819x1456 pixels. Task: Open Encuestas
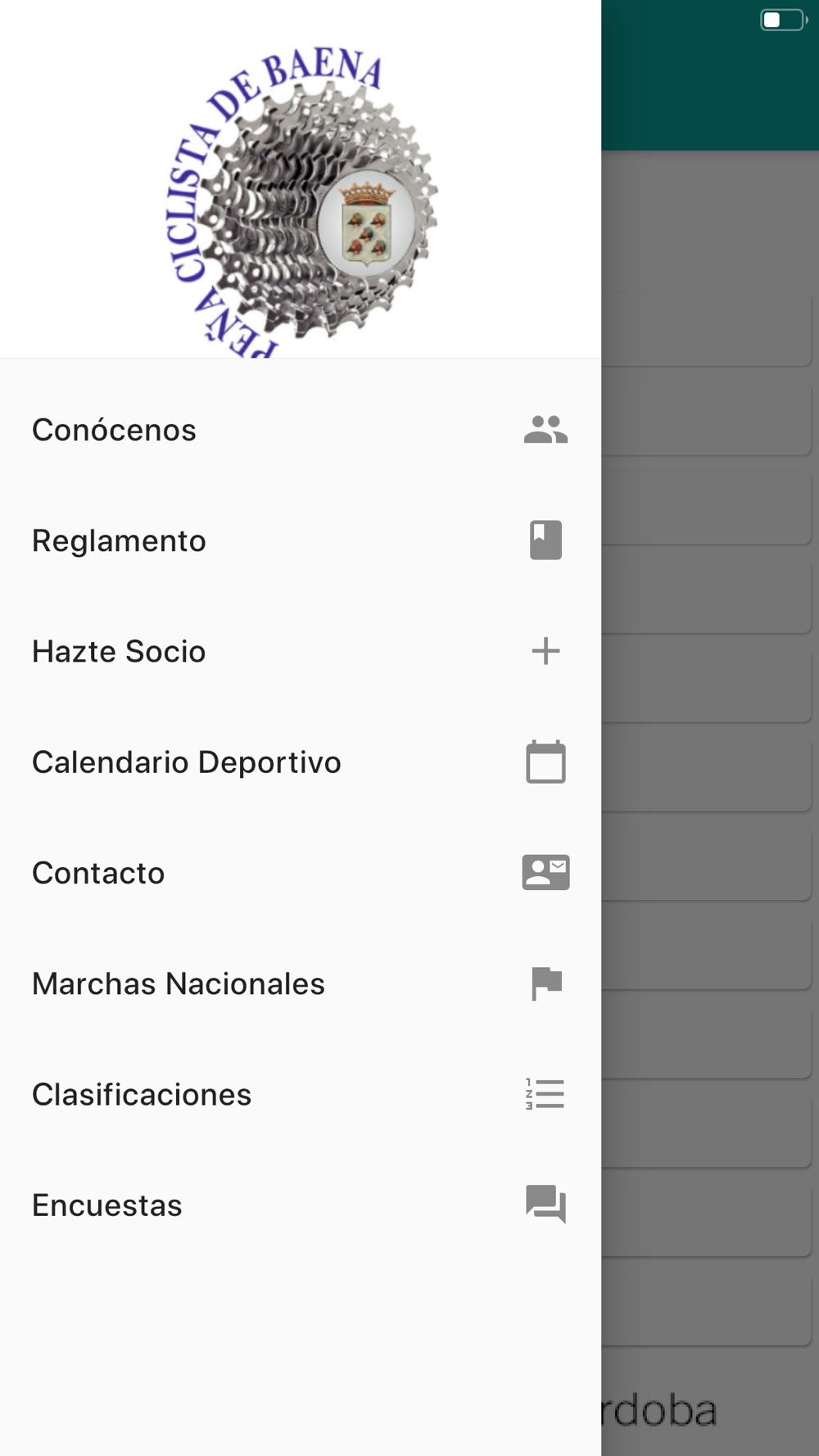point(301,1205)
